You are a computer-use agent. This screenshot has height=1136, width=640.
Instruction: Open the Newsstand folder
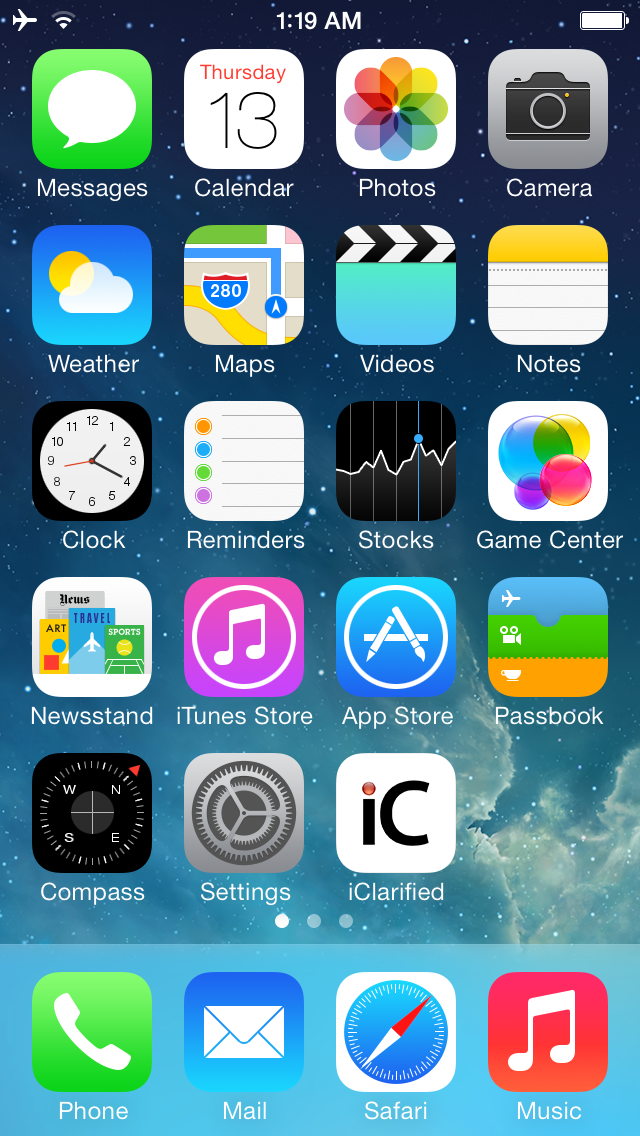point(92,637)
